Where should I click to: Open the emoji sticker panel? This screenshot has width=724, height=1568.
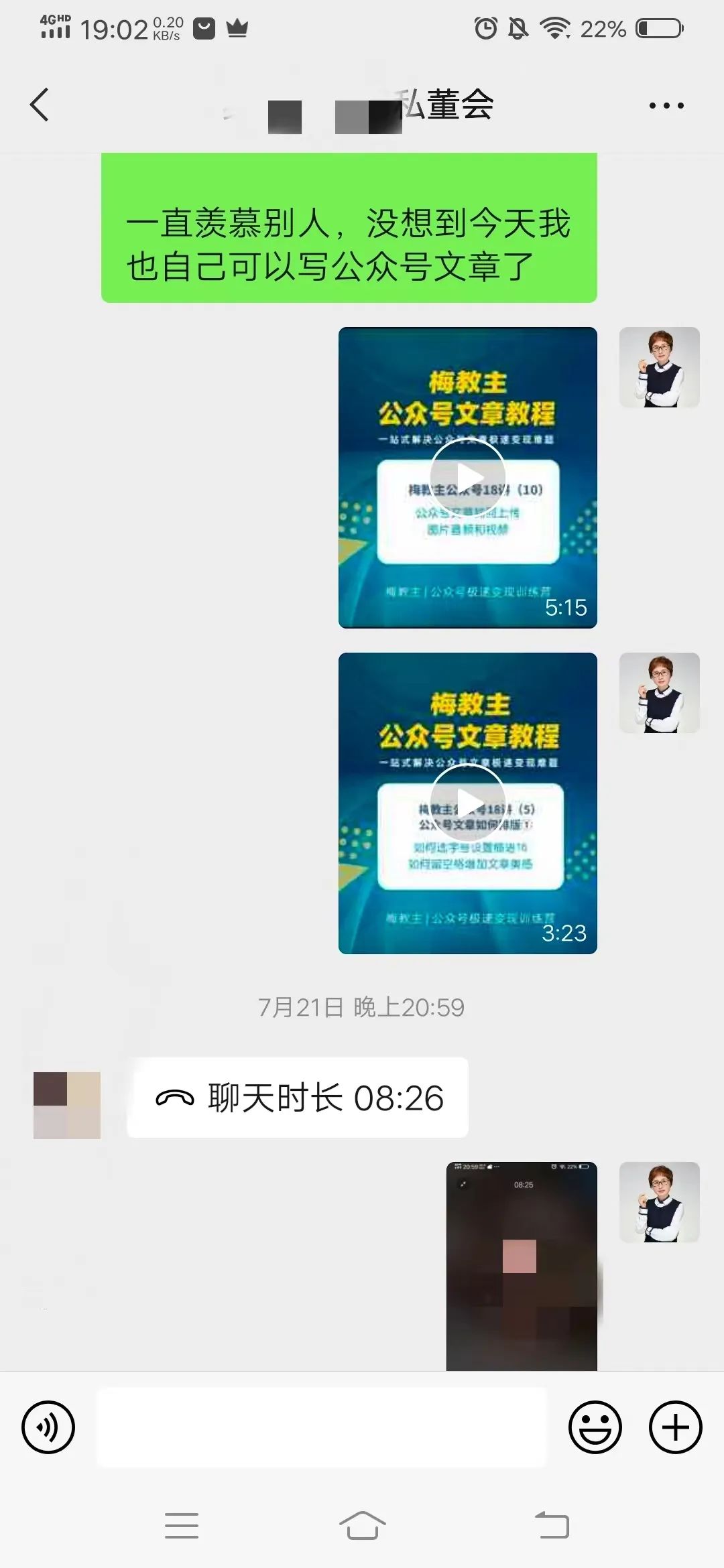595,1427
